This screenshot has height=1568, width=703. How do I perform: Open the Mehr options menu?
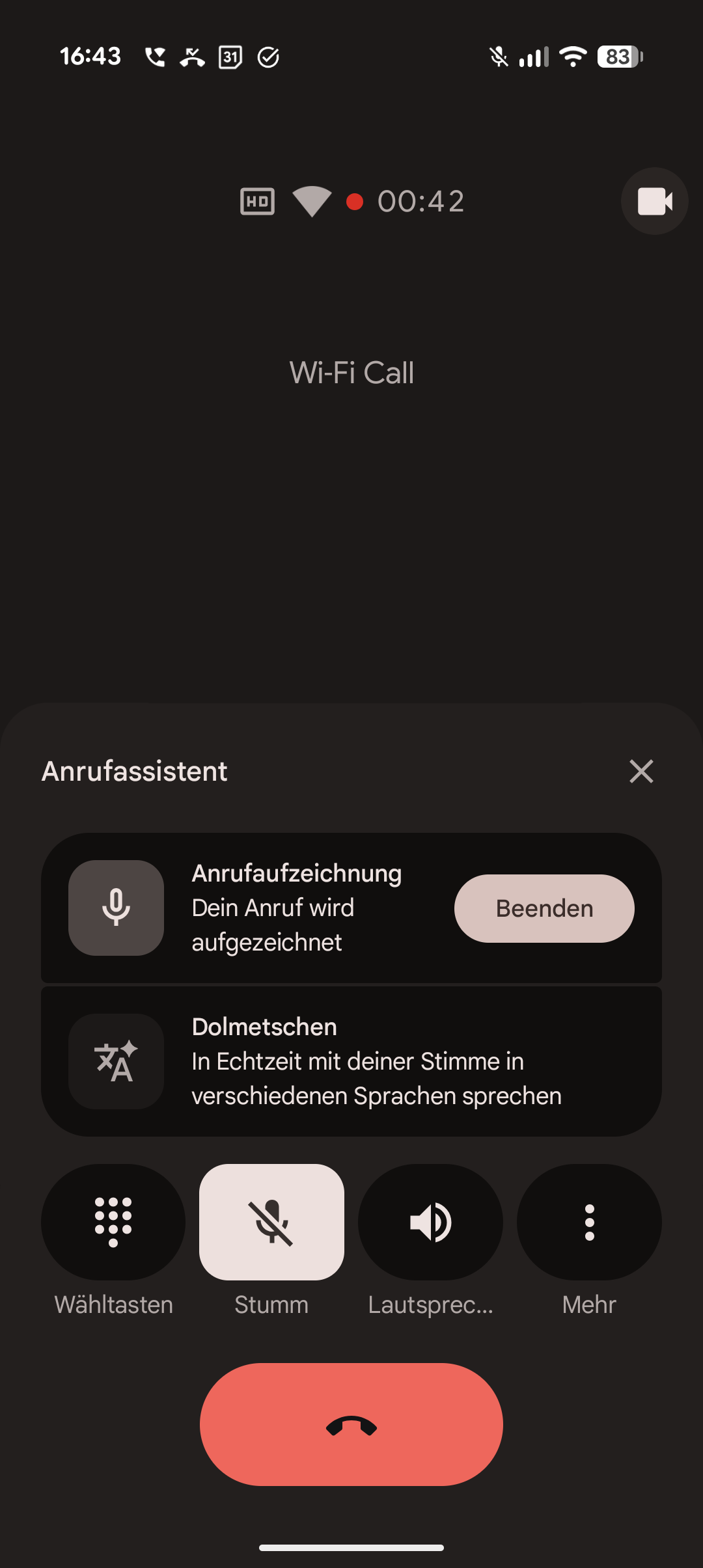coord(589,1222)
